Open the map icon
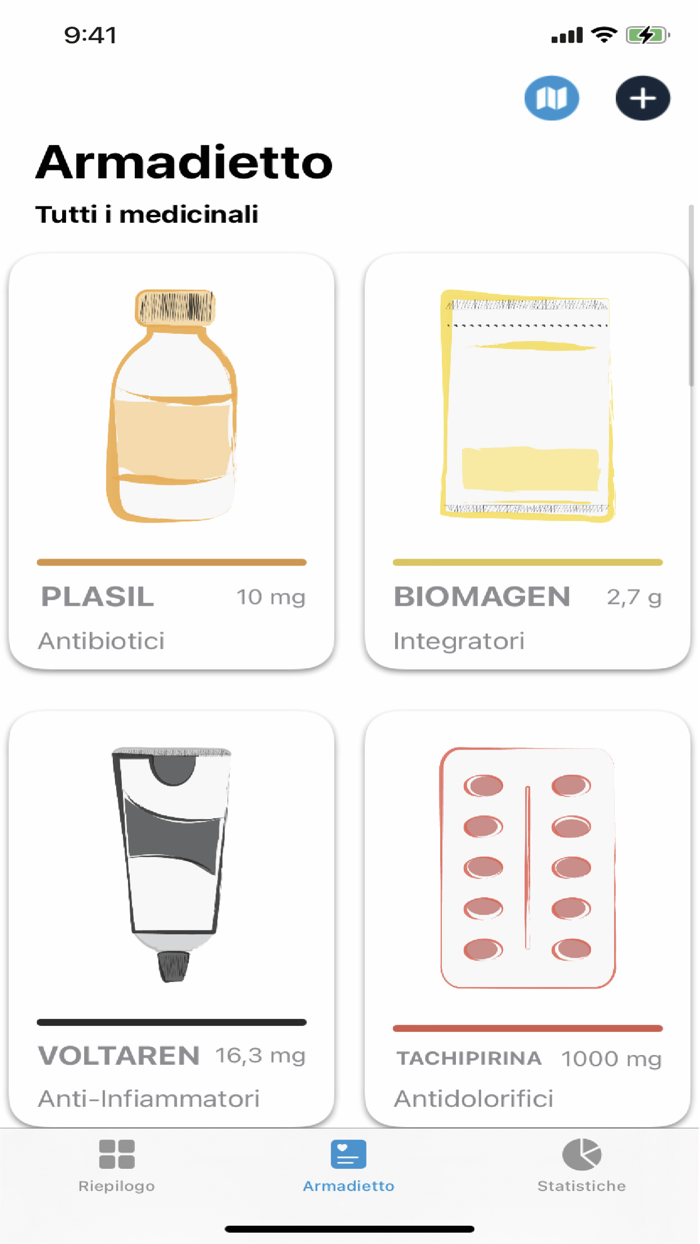 coord(552,98)
